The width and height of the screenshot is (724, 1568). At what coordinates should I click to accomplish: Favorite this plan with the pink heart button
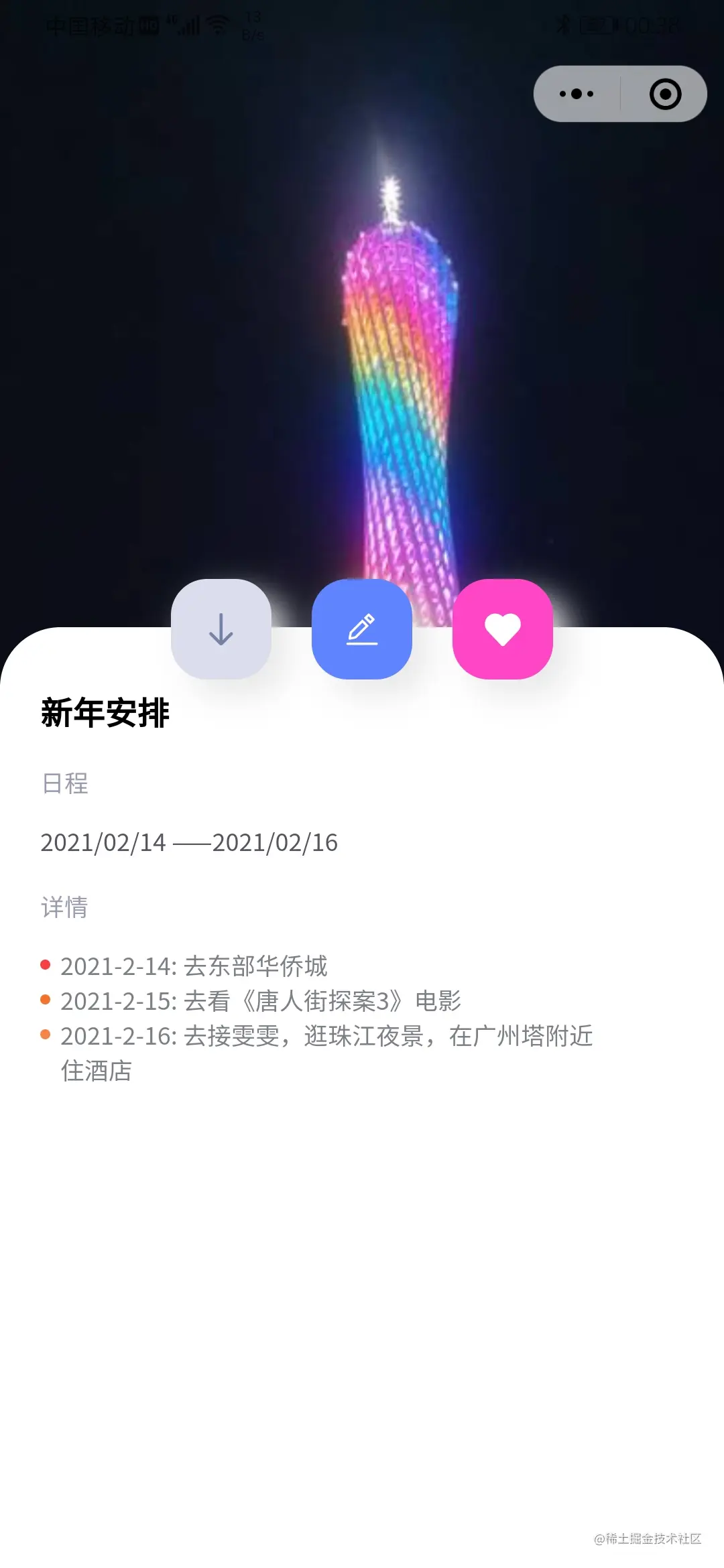click(x=503, y=629)
